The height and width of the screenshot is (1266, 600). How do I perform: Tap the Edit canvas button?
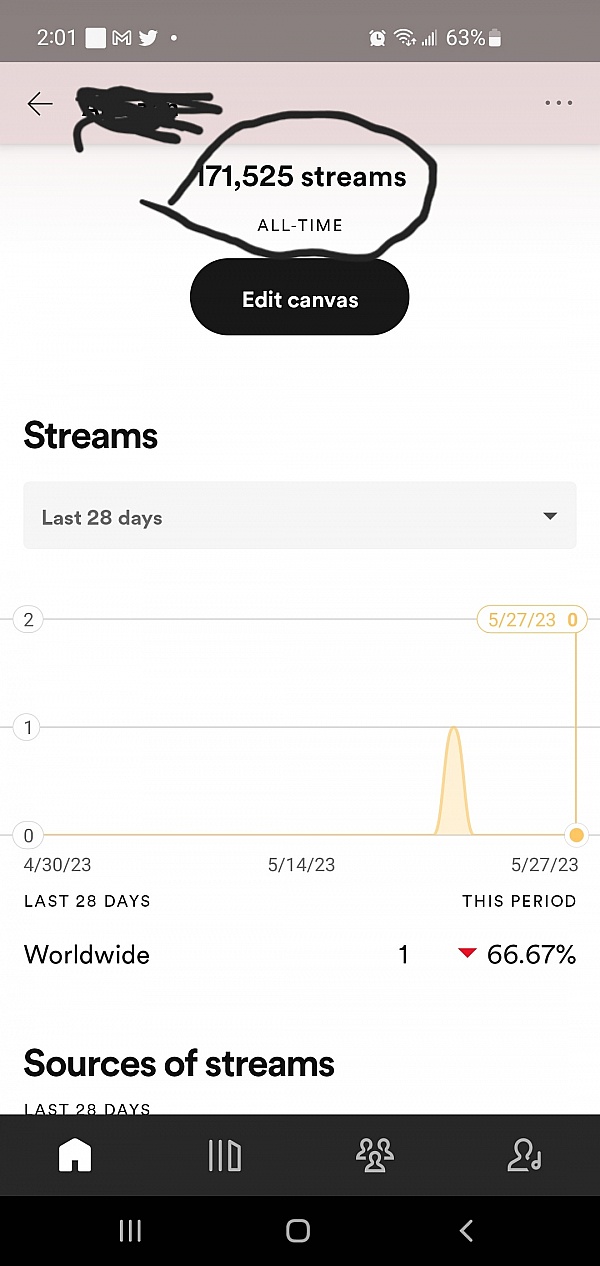[300, 299]
